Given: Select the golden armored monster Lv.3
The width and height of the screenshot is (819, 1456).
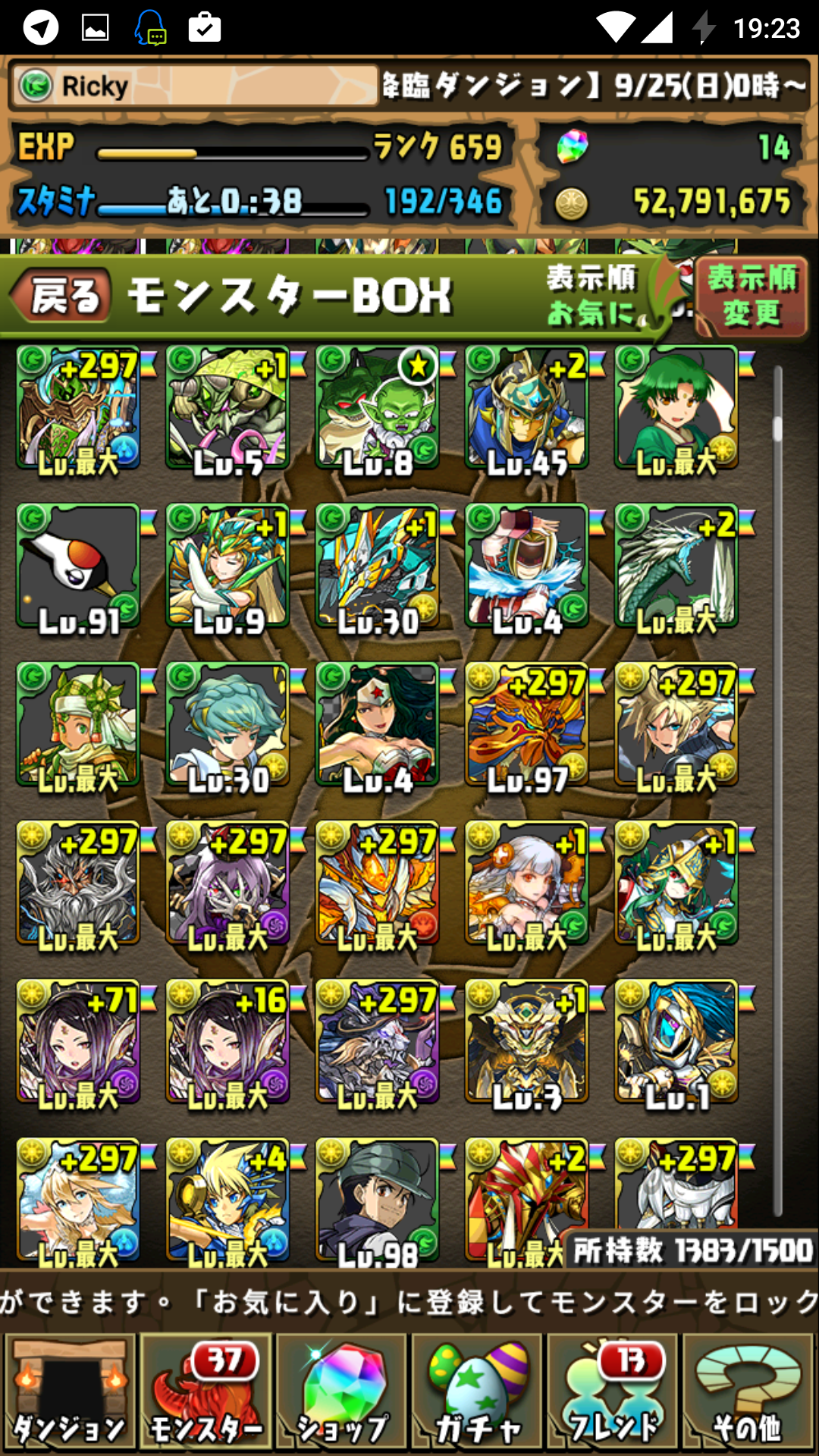Looking at the screenshot, I should pyautogui.click(x=526, y=1043).
